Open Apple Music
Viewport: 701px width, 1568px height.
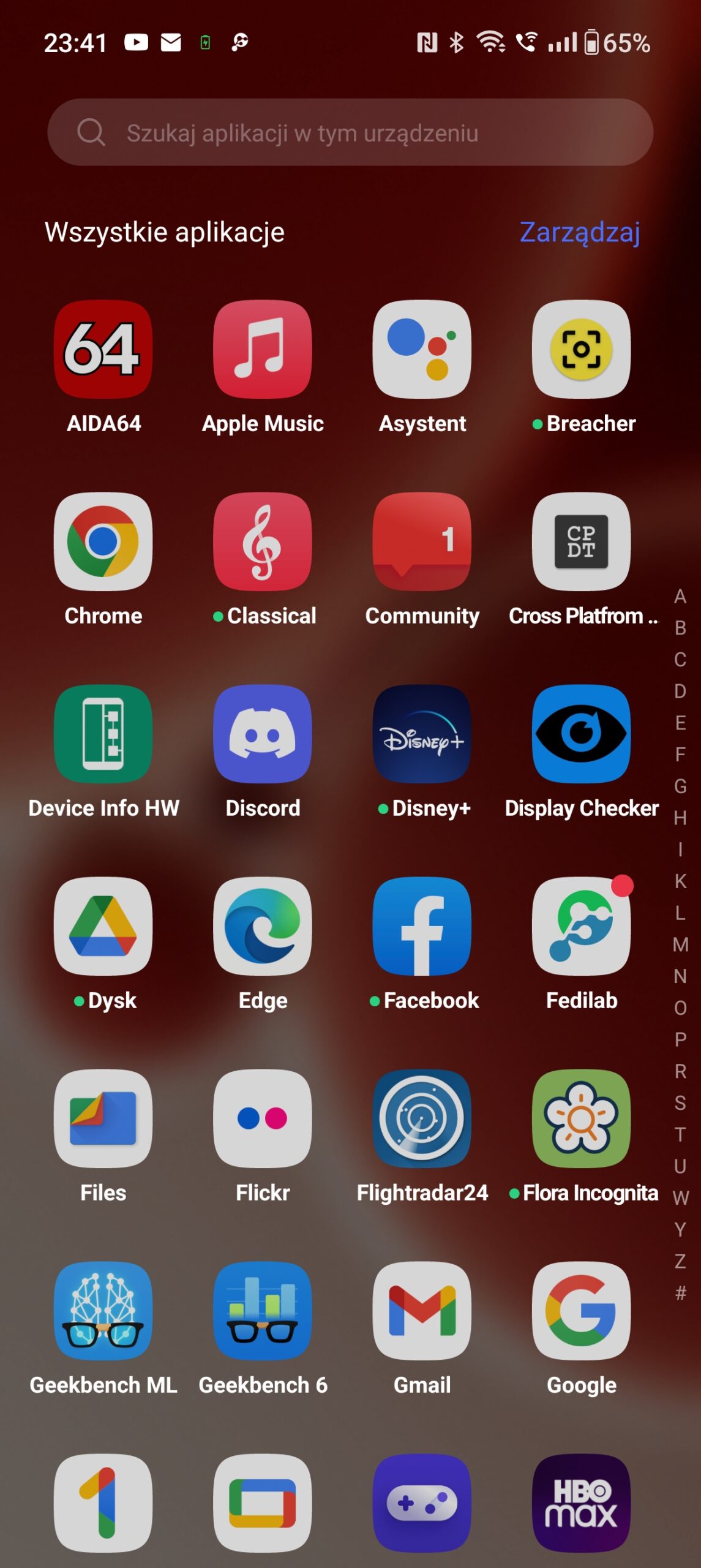263,350
